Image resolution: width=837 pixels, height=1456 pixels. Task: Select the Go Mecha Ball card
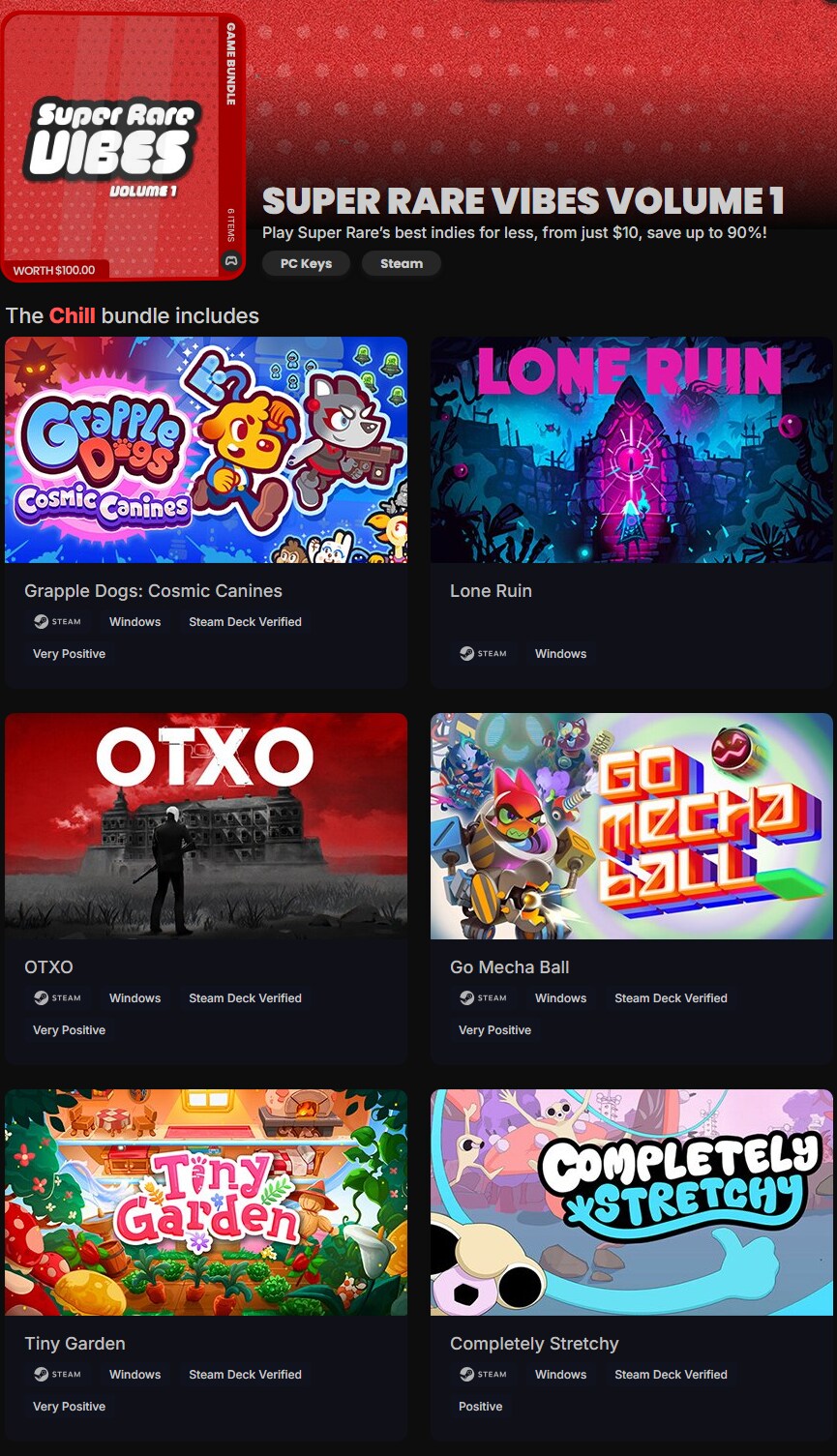(631, 826)
